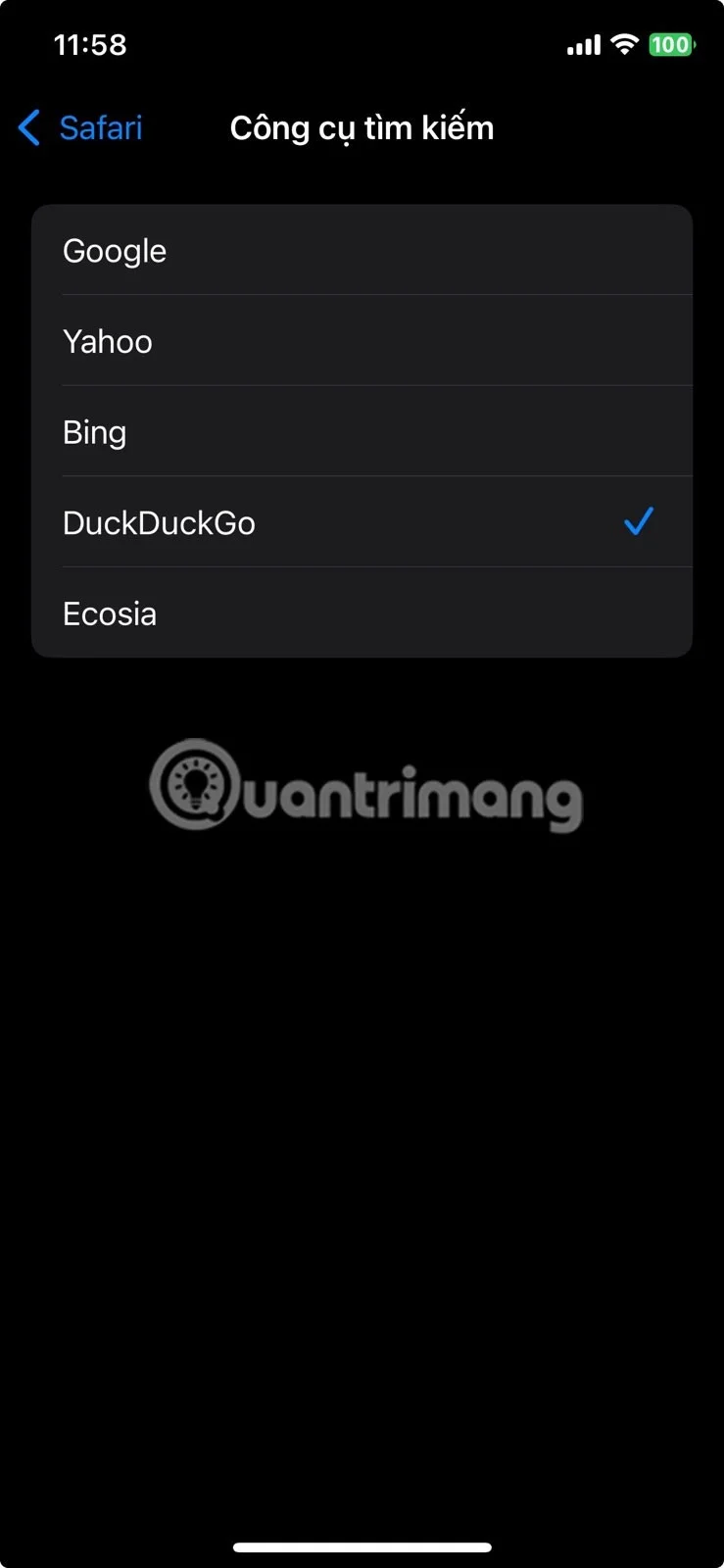
Task: Tap the blue checkmark beside DuckDuckGo
Action: [x=638, y=522]
